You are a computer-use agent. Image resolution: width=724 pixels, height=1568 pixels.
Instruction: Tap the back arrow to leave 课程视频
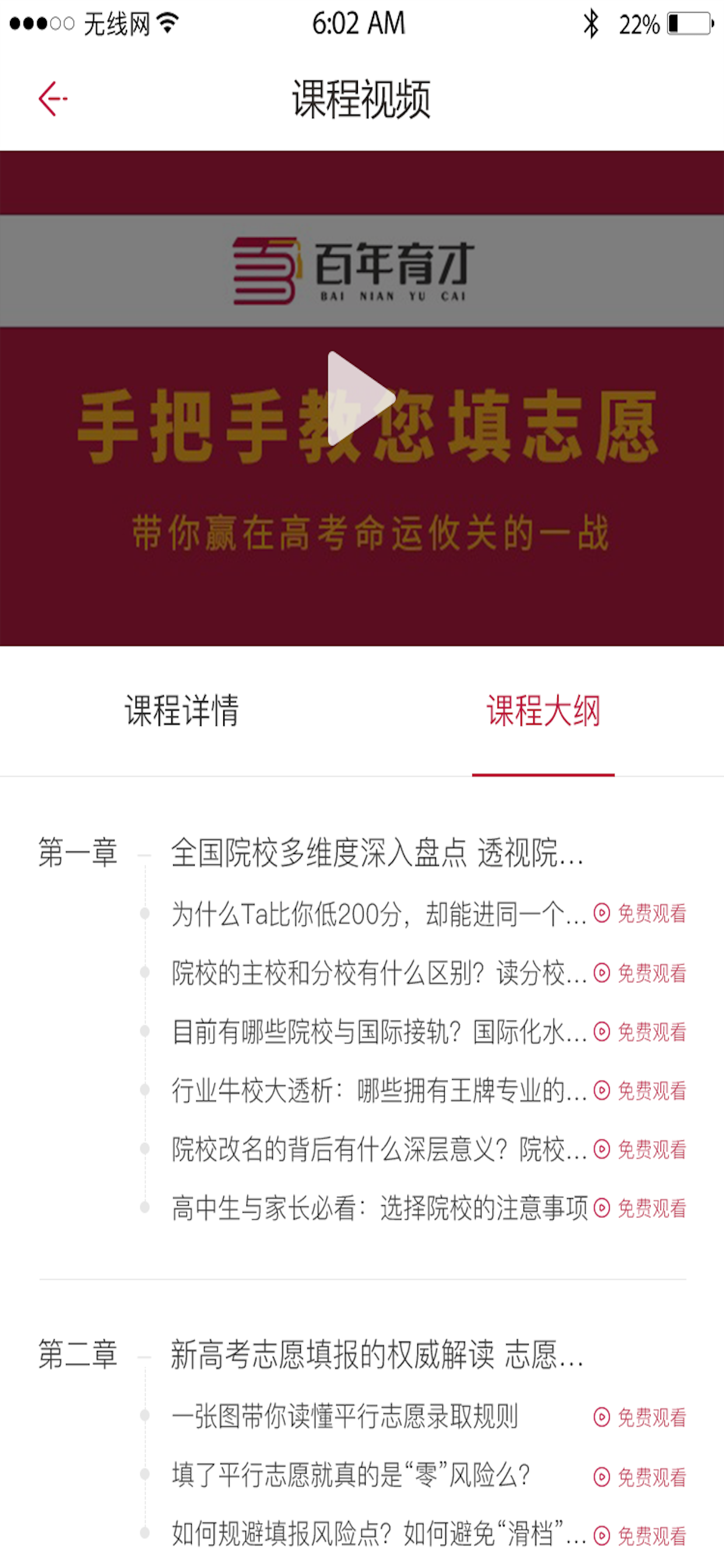coord(52,98)
